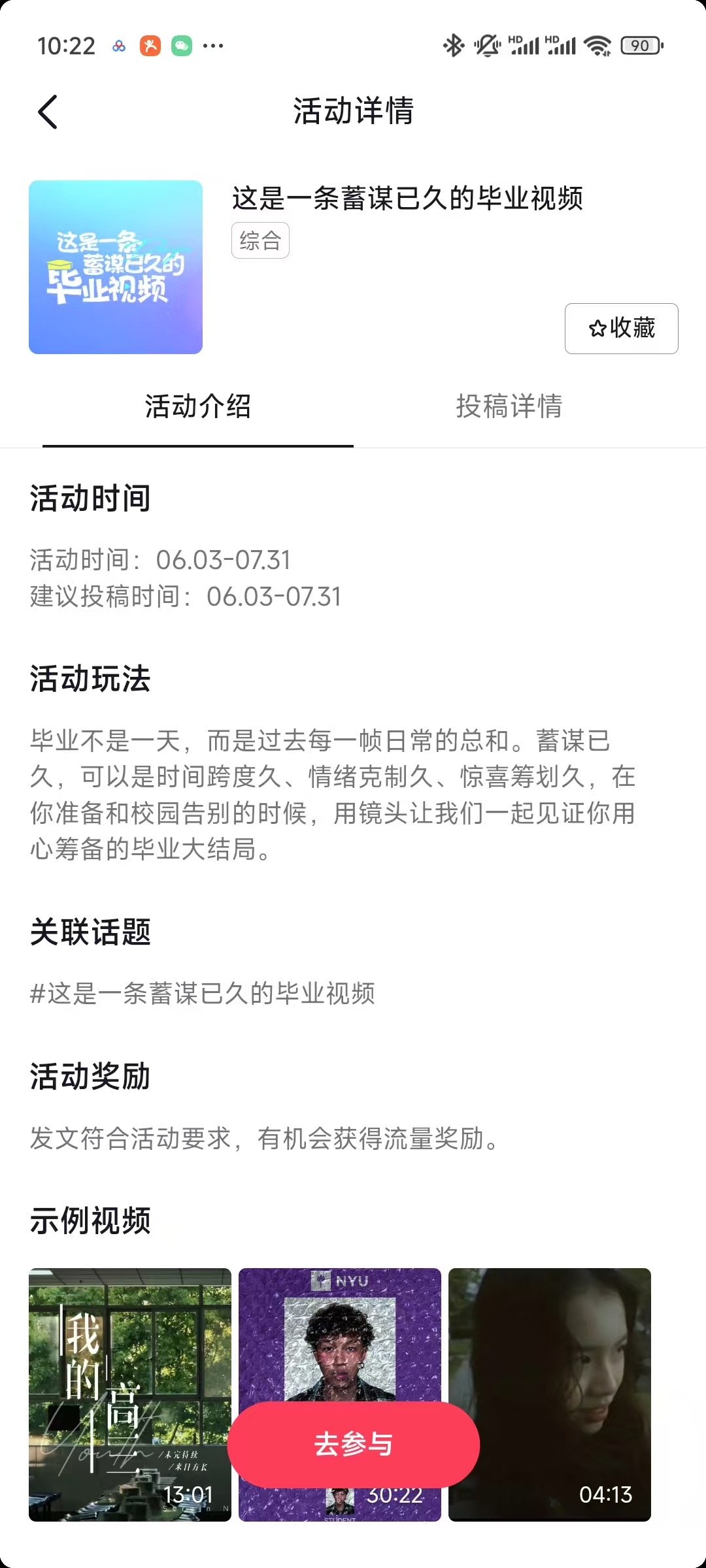Go back from 活动详情 page
This screenshot has height=1568, width=706.
pyautogui.click(x=48, y=112)
